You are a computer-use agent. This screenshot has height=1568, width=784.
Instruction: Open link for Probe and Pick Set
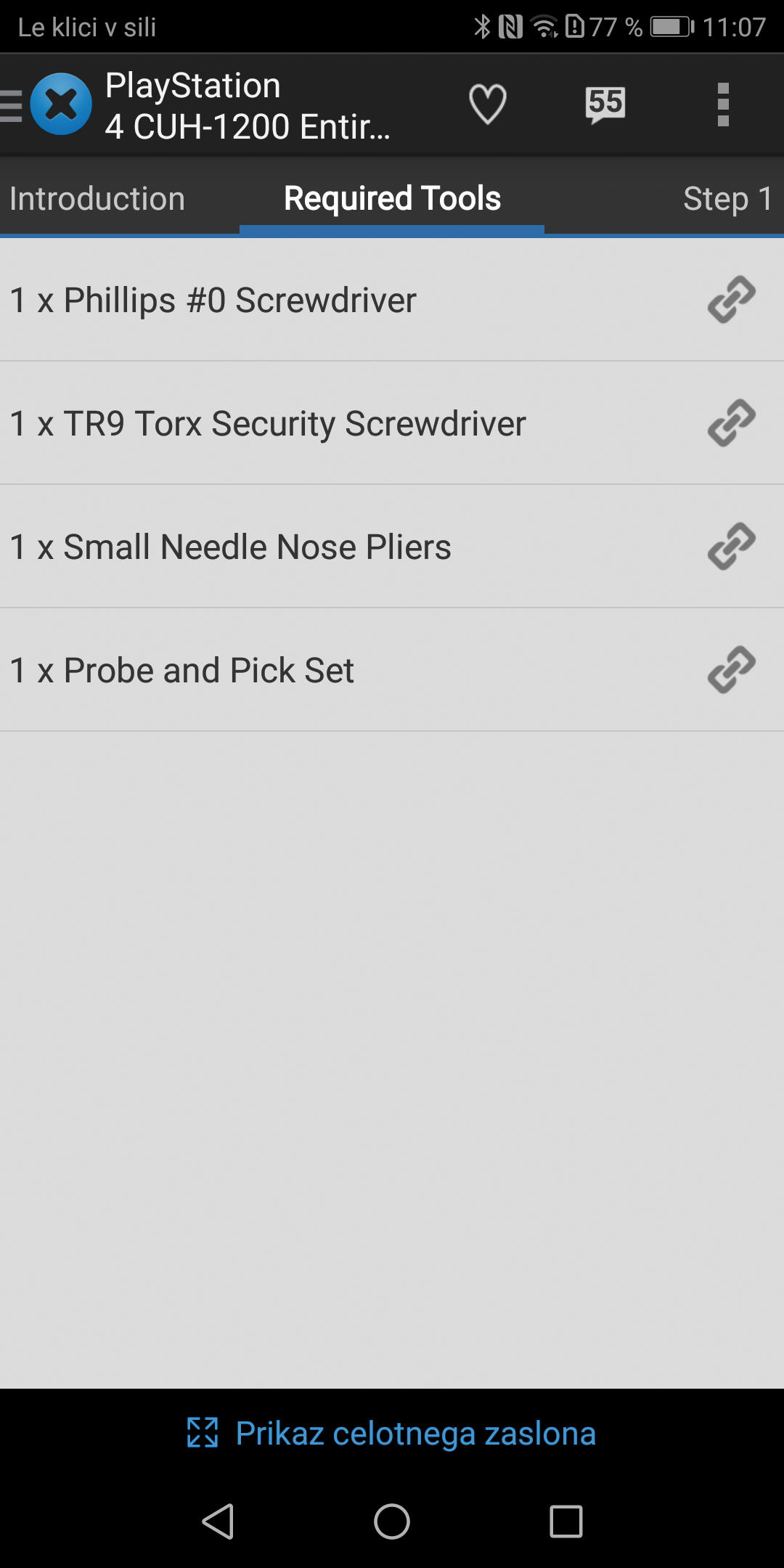coord(732,669)
